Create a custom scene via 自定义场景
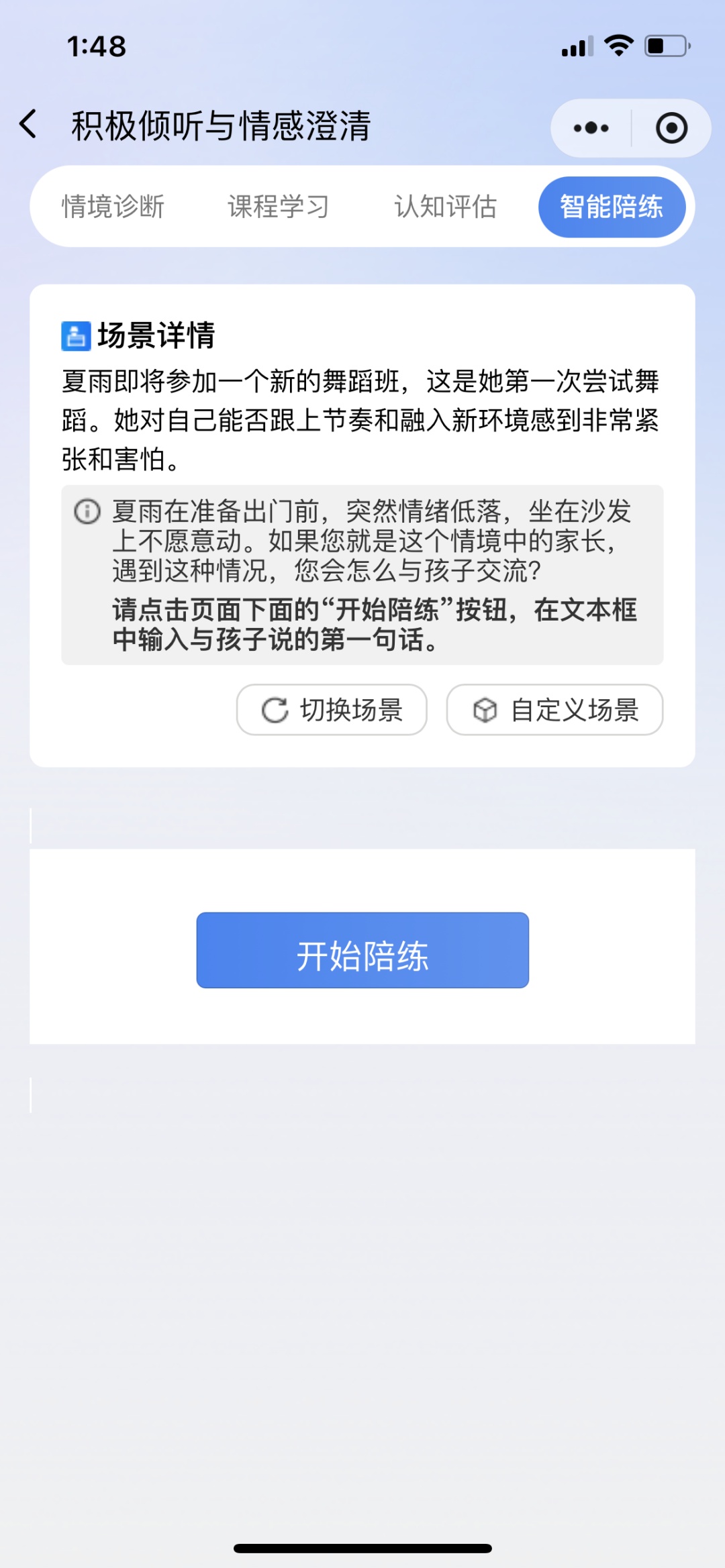Screen dimensions: 725x1568 554,710
